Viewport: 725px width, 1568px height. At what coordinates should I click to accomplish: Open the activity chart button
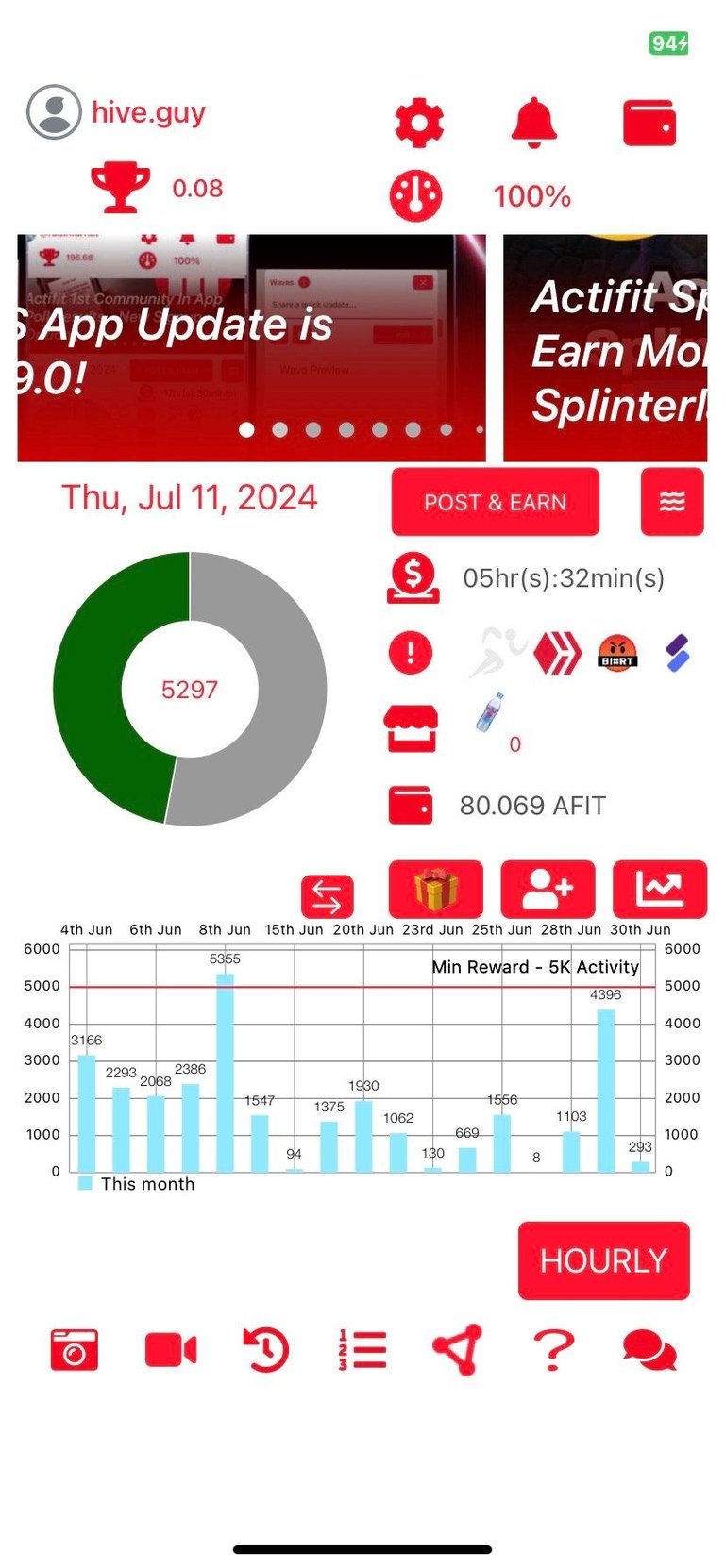pos(660,889)
